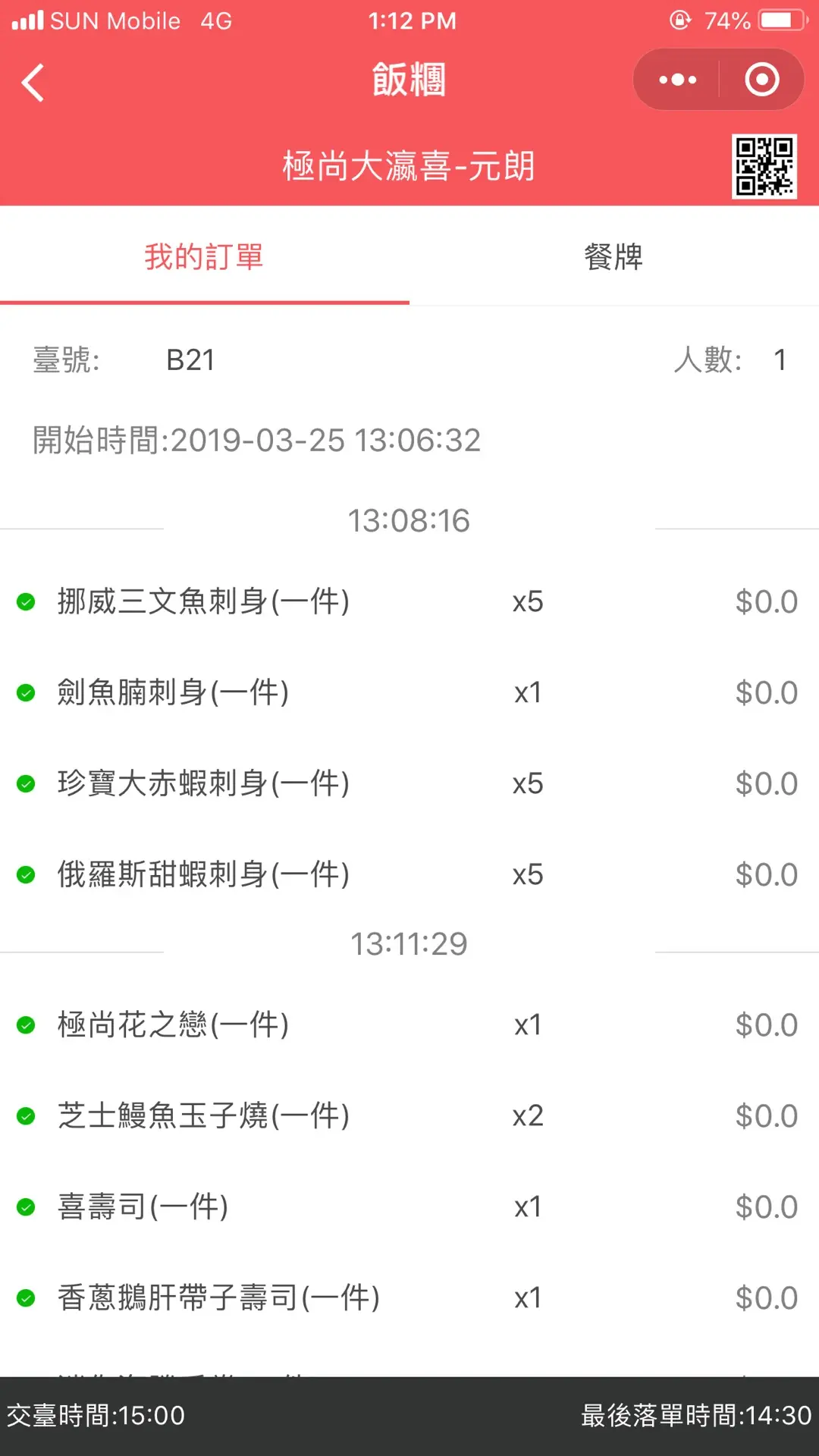Go back using the header arrow
Viewport: 819px width, 1456px height.
(33, 82)
